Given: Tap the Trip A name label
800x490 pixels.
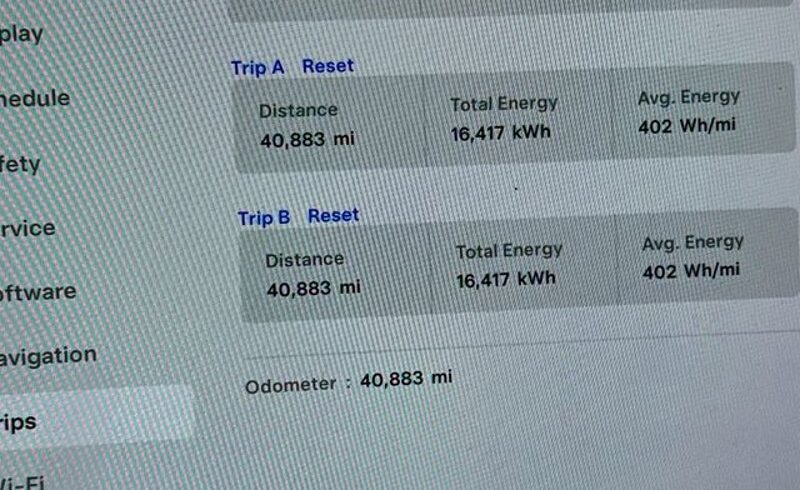Looking at the screenshot, I should click(x=258, y=67).
